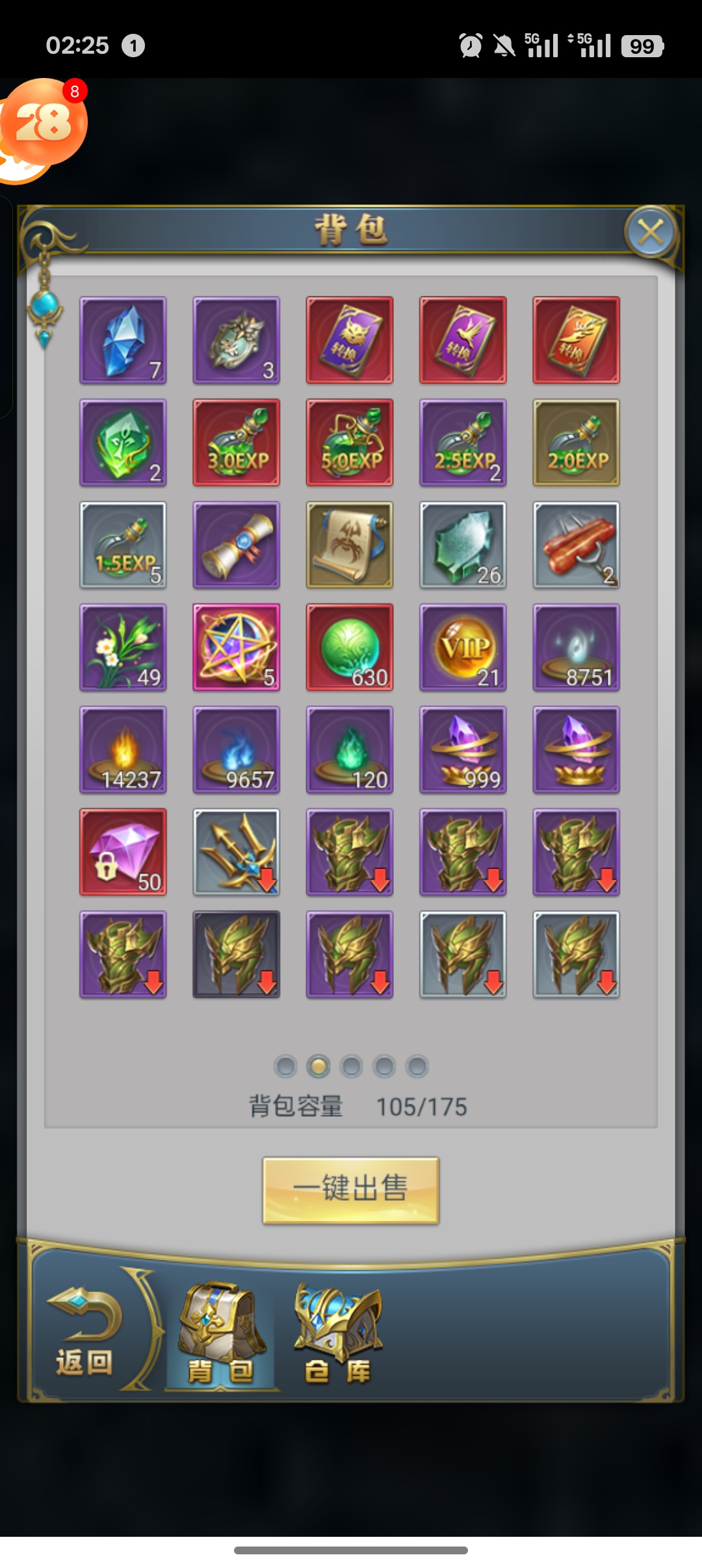Open the 2.0EXP potion item

(x=576, y=443)
